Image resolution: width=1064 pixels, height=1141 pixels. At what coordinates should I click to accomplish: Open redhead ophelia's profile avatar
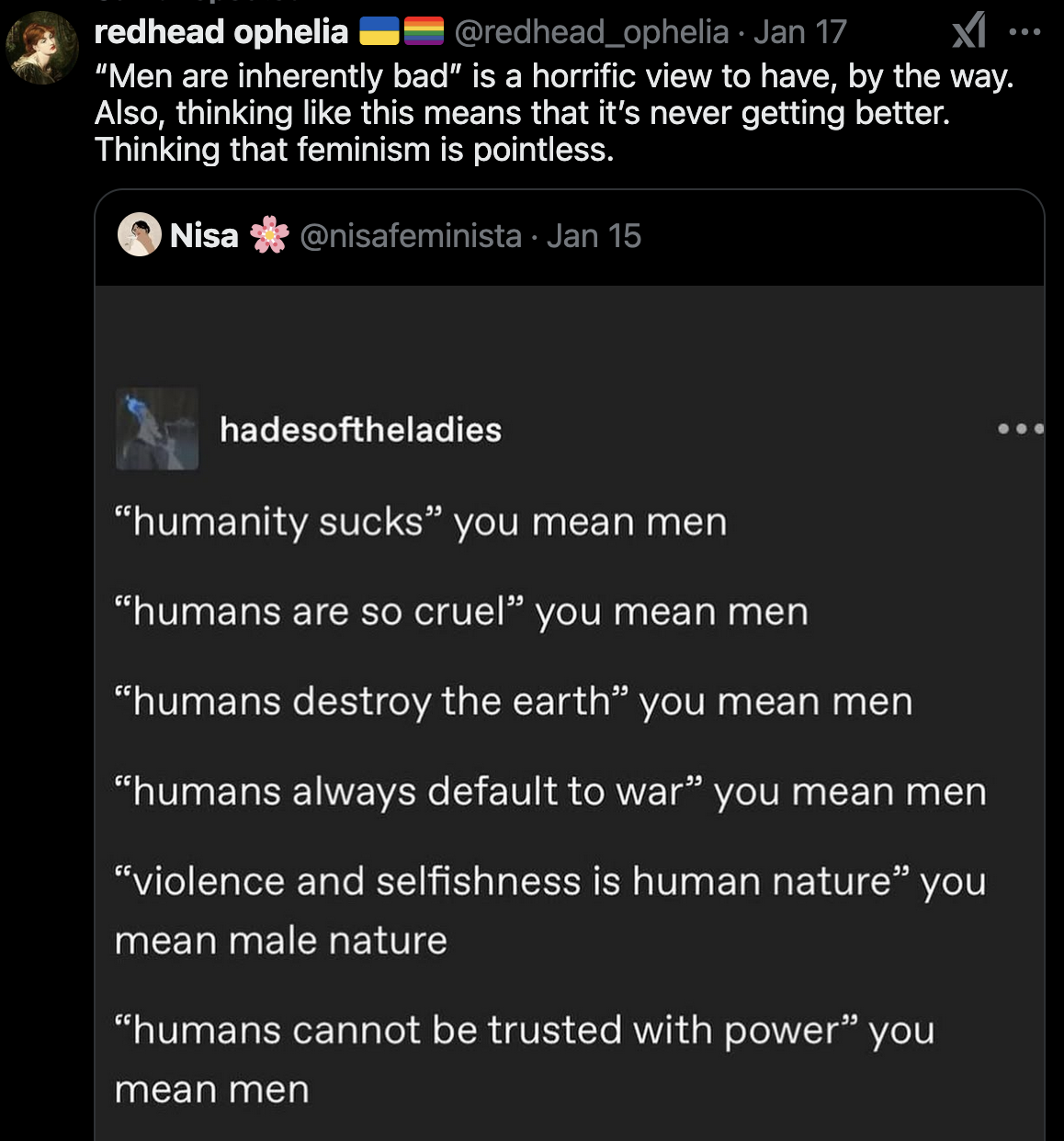click(41, 48)
